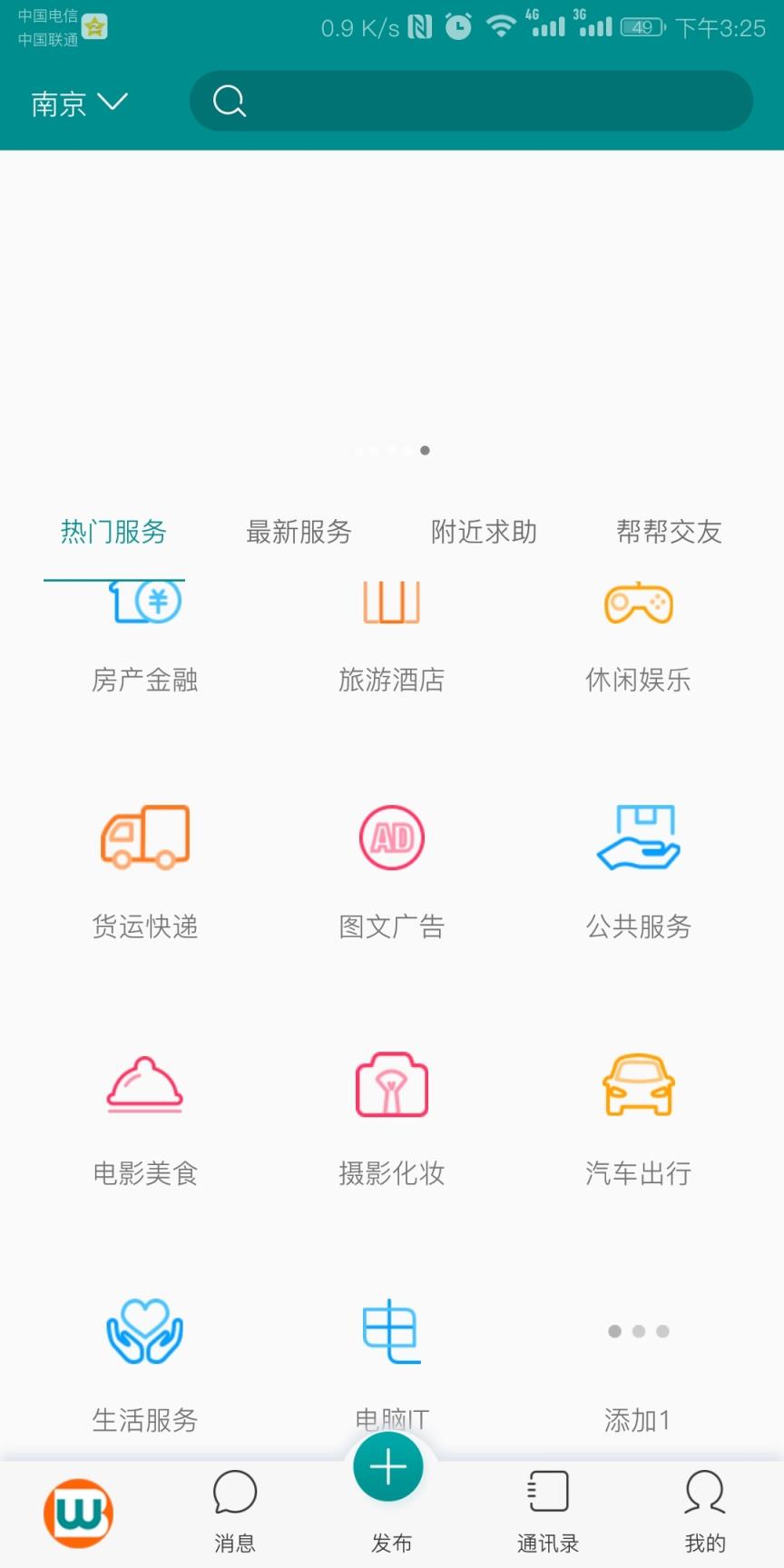Viewport: 784px width, 1568px height.
Task: Open 消息 messages from bottom bar
Action: 235,1511
